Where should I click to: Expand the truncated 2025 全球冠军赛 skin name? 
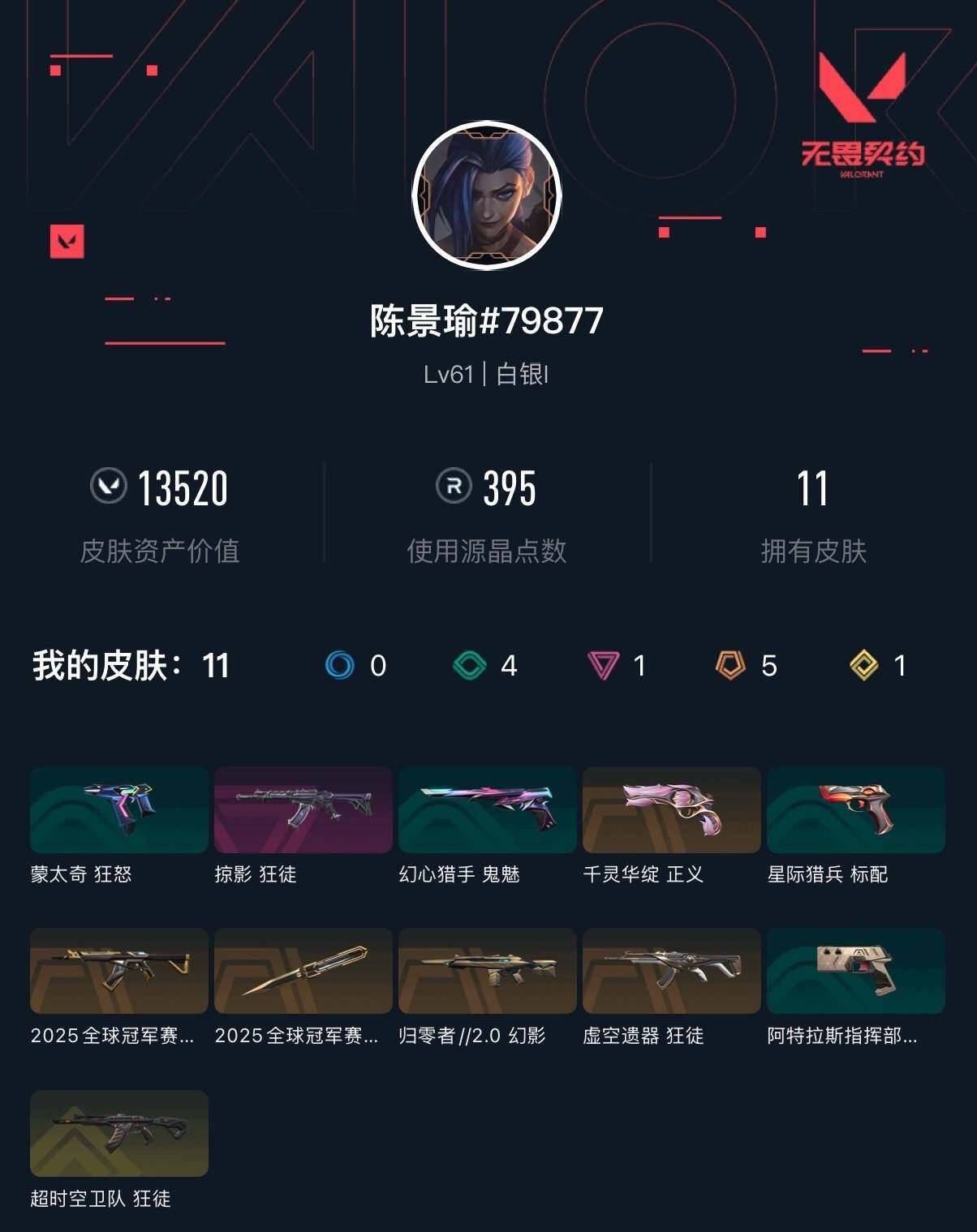(112, 1036)
